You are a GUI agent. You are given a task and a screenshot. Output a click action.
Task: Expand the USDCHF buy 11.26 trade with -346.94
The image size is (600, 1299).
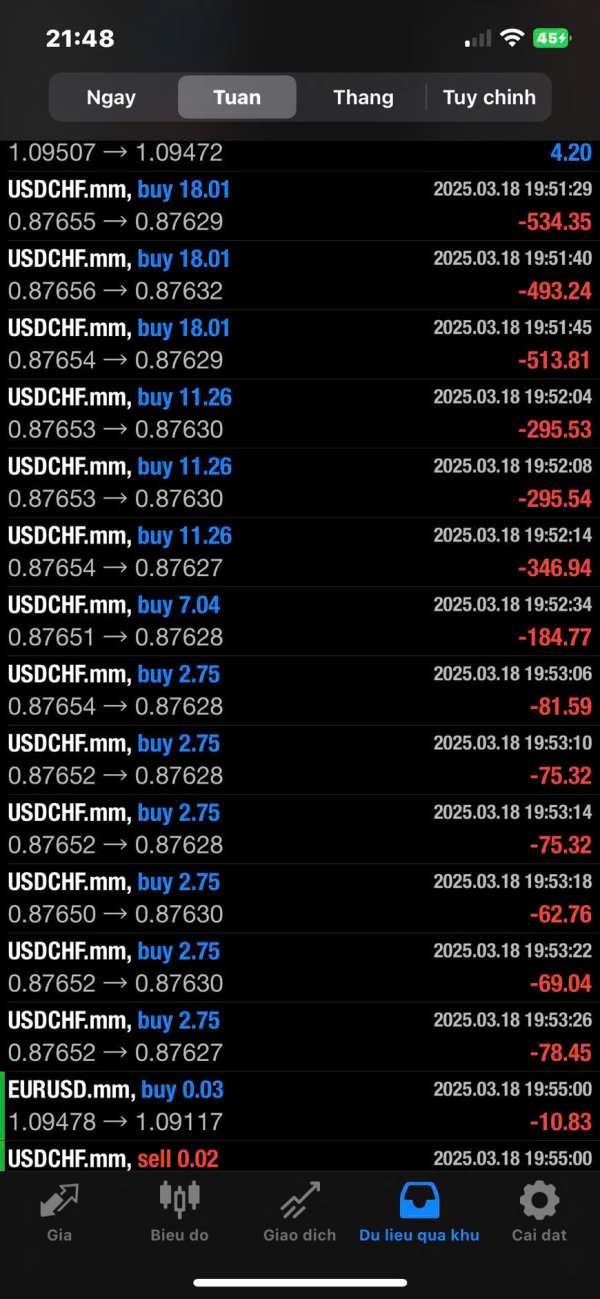pos(300,552)
